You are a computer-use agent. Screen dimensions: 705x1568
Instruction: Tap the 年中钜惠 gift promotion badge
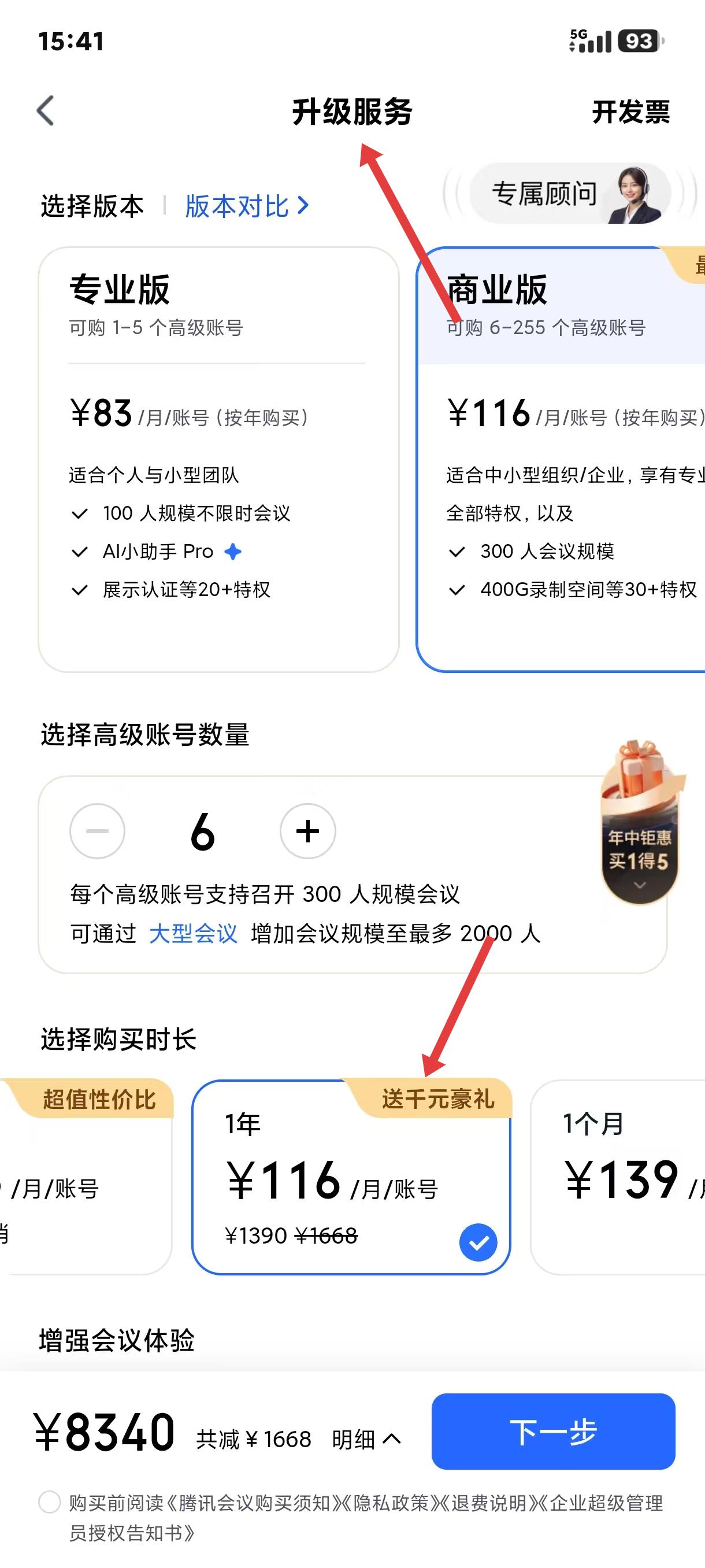[640, 822]
